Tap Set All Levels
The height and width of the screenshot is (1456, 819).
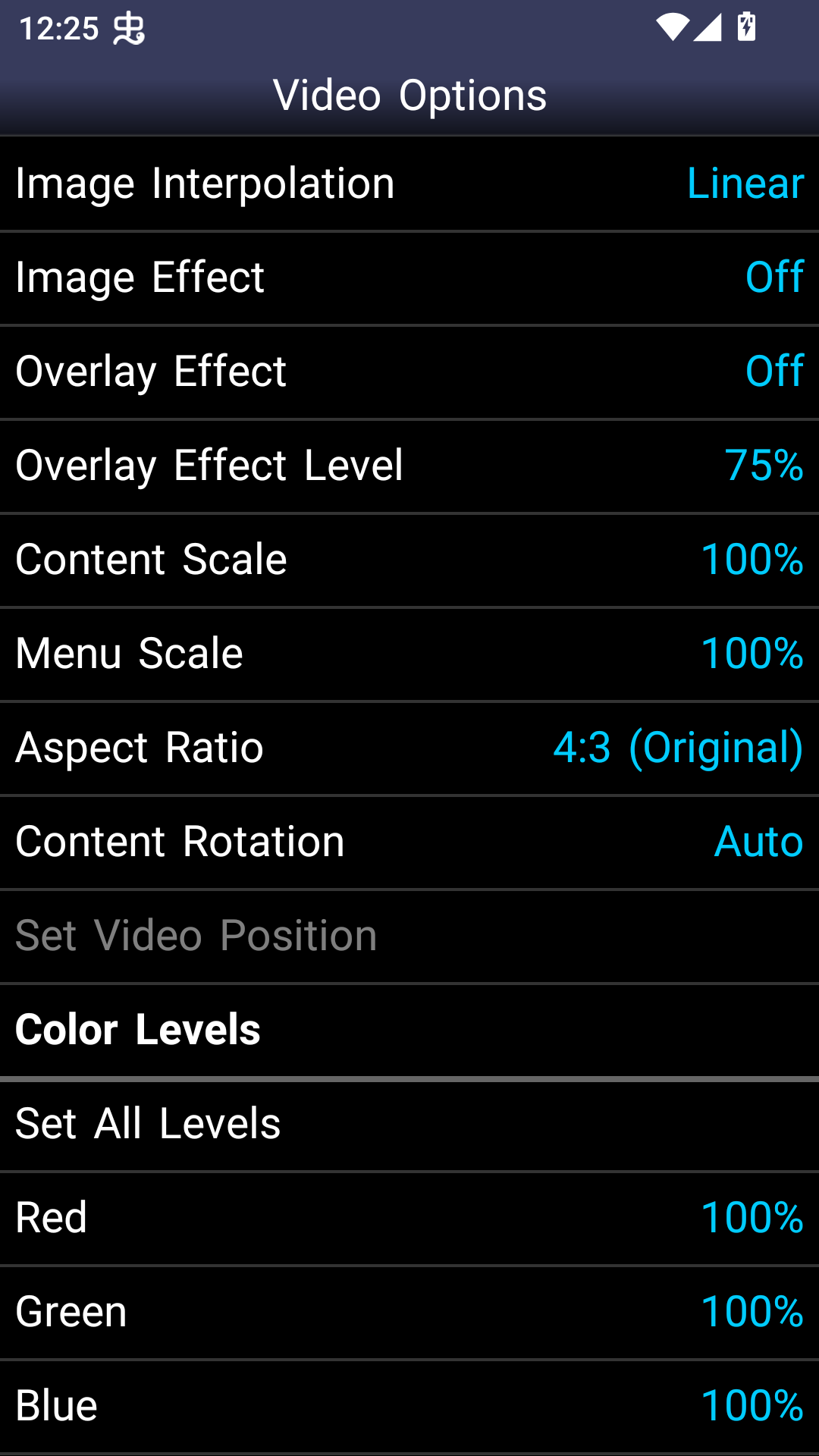[409, 1124]
